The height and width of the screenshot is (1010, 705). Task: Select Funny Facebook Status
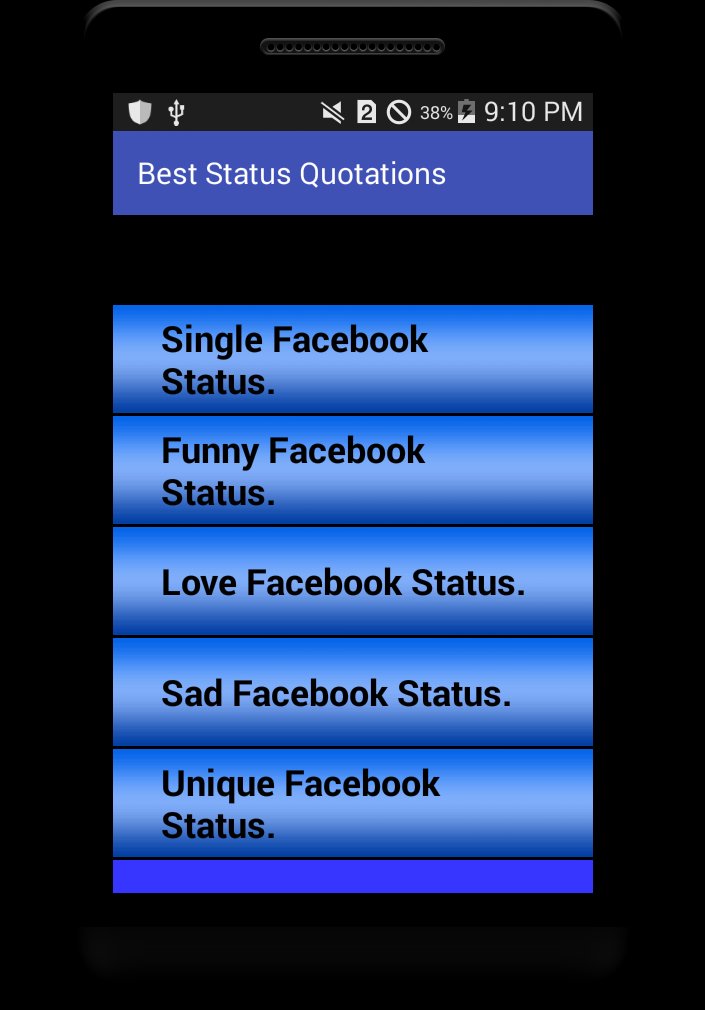click(352, 470)
